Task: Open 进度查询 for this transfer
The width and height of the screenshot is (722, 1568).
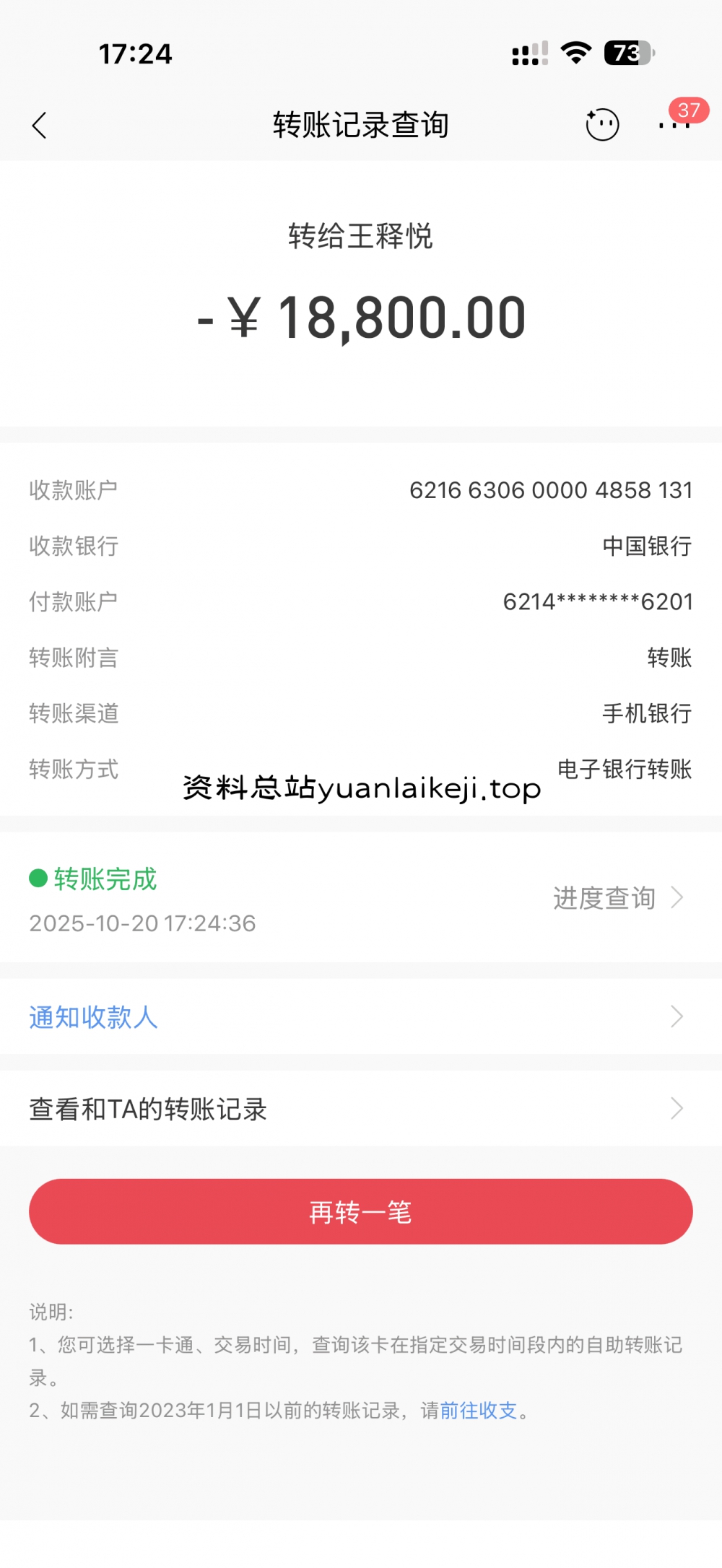Action: coord(617,898)
